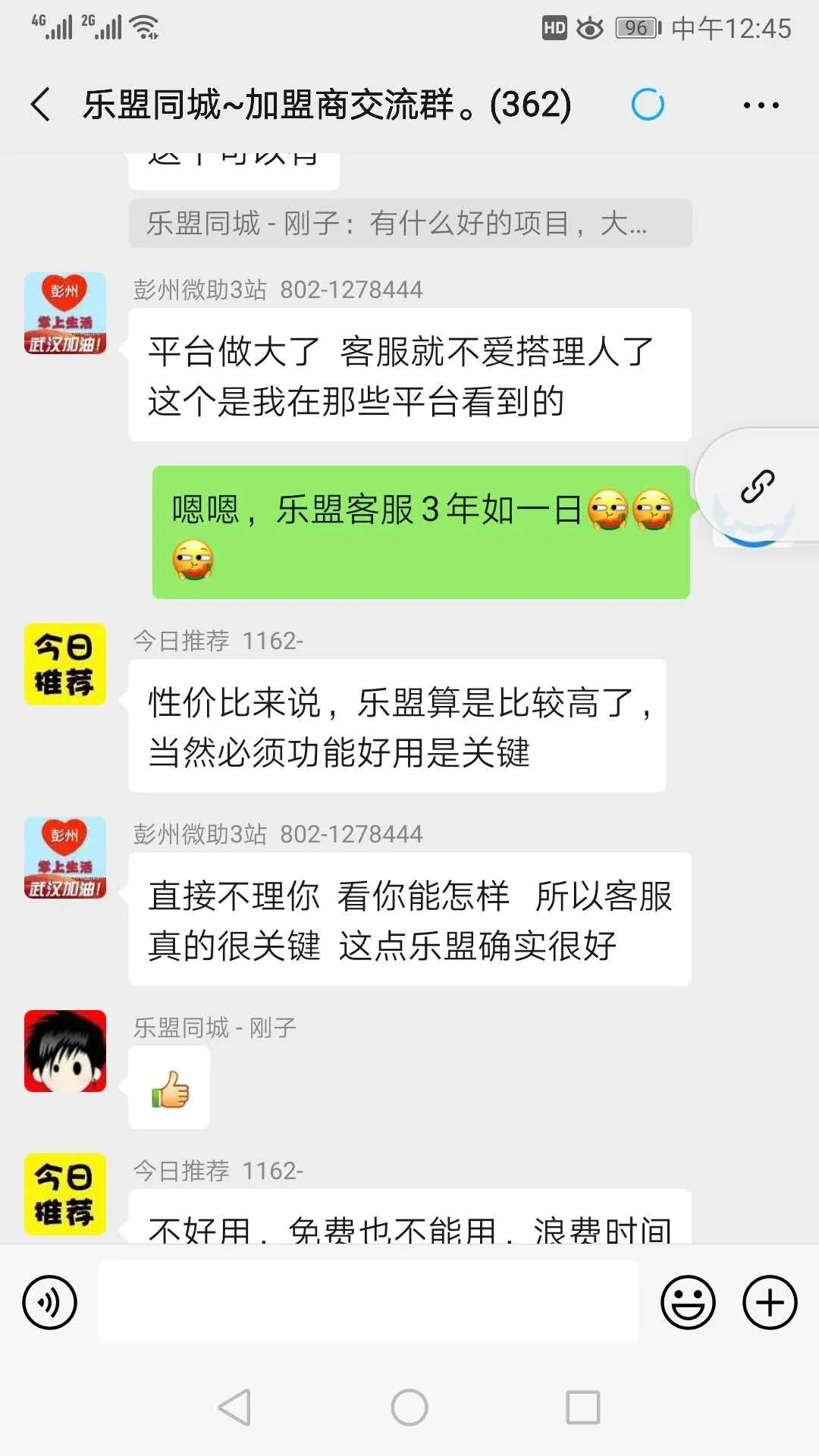
Task: Open the emoji picker
Action: click(688, 1303)
